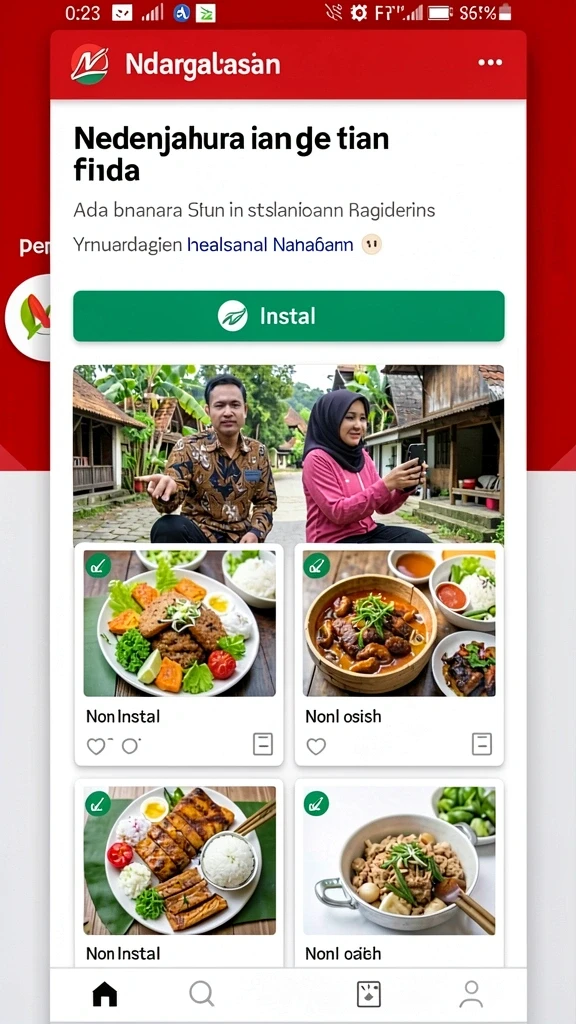The height and width of the screenshot is (1024, 576).
Task: Open the Non Instal grilled fish card
Action: tap(179, 872)
